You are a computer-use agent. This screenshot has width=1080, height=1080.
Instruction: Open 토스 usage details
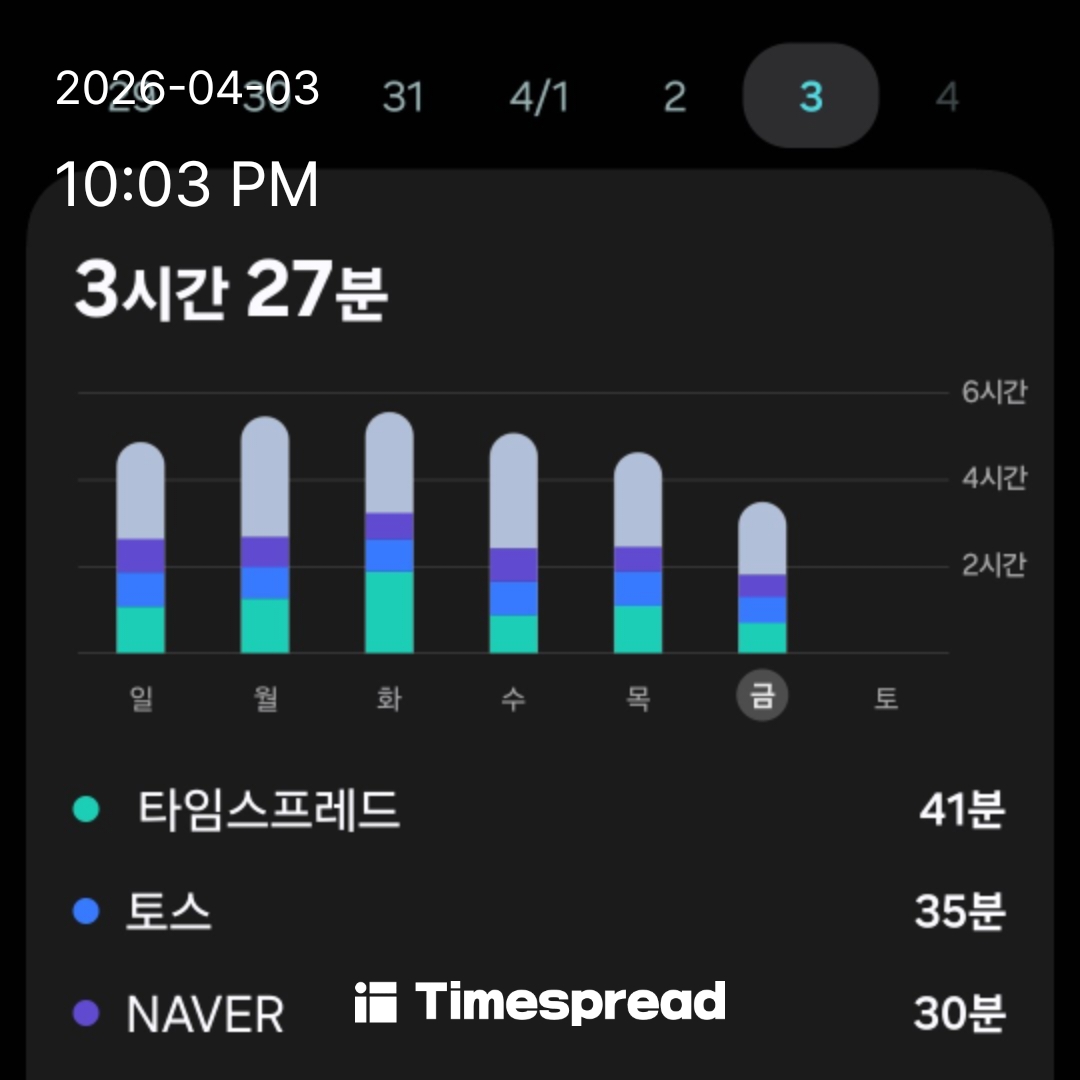point(540,911)
